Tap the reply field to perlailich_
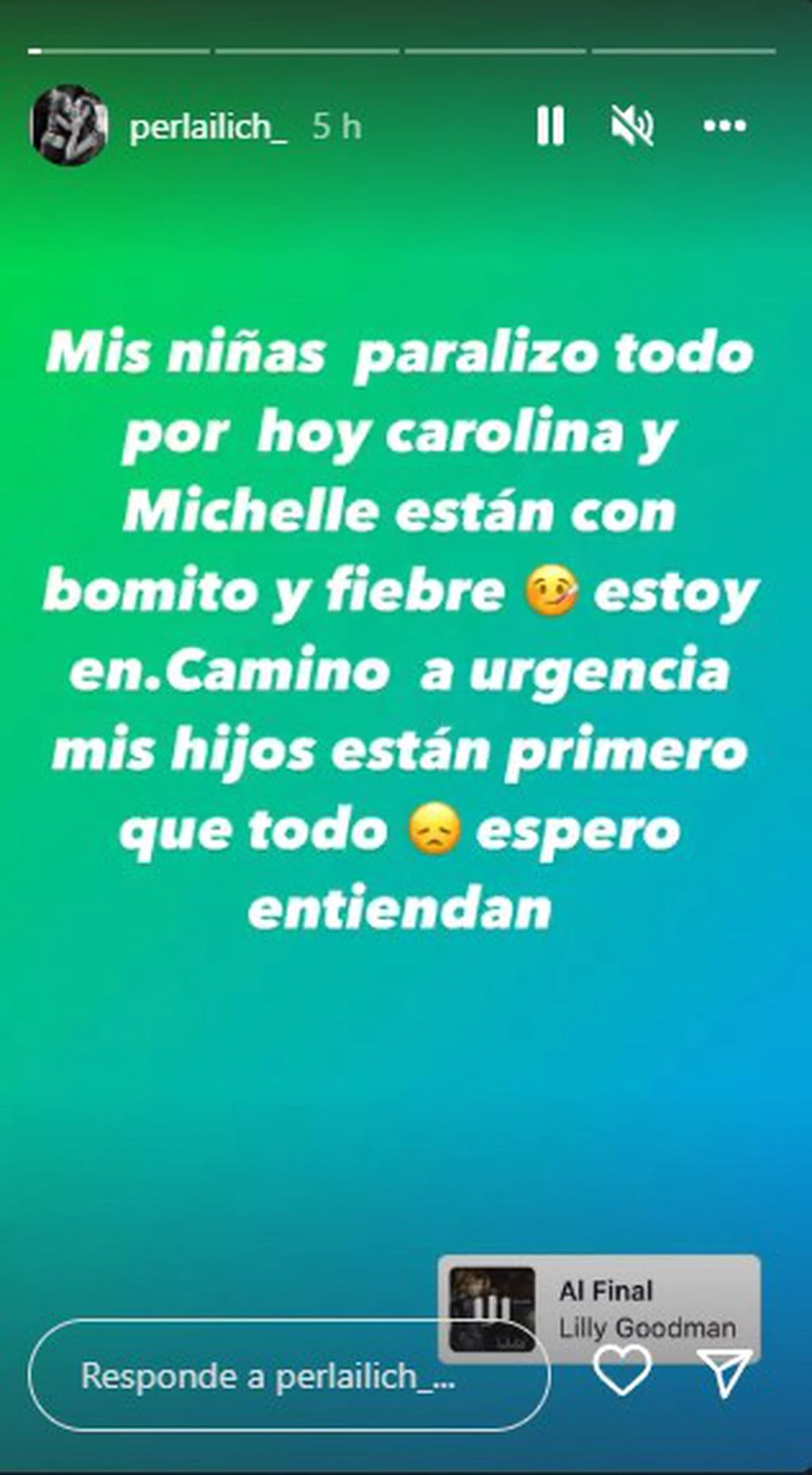This screenshot has height=1475, width=812. point(270,1376)
